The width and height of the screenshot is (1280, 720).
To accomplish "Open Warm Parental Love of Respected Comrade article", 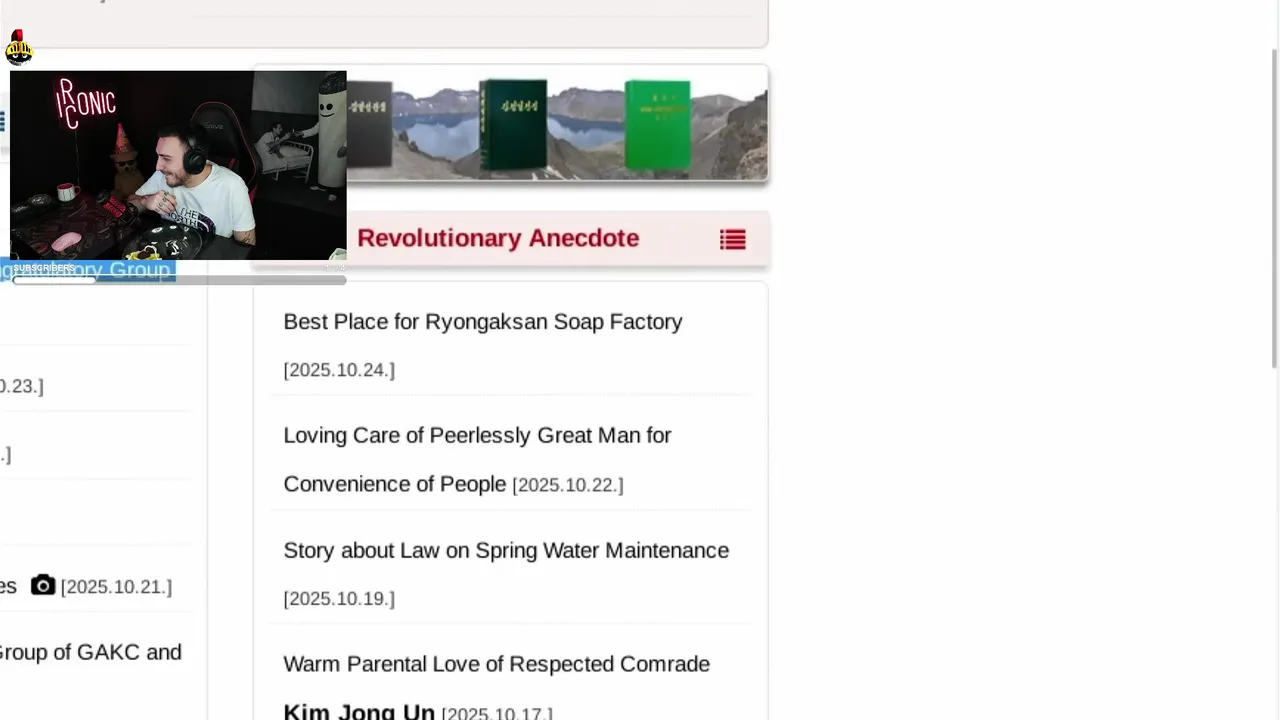I will tap(496, 664).
